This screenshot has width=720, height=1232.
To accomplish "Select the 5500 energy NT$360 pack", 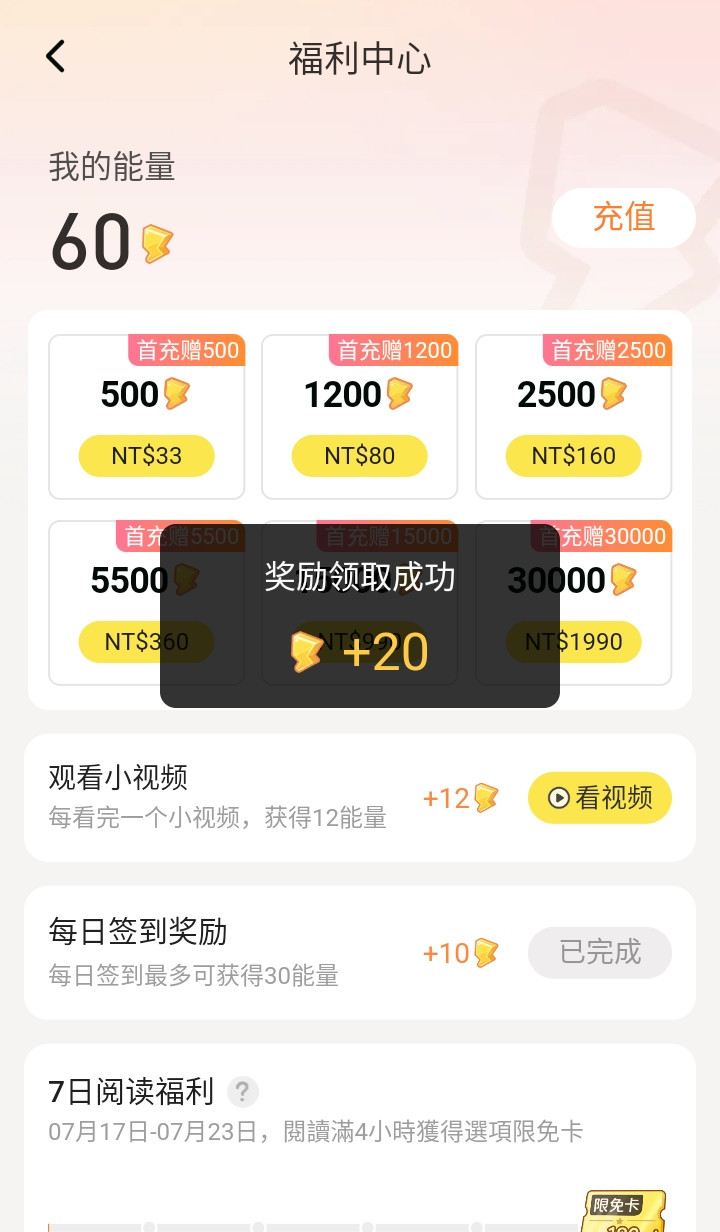I will pos(146,603).
